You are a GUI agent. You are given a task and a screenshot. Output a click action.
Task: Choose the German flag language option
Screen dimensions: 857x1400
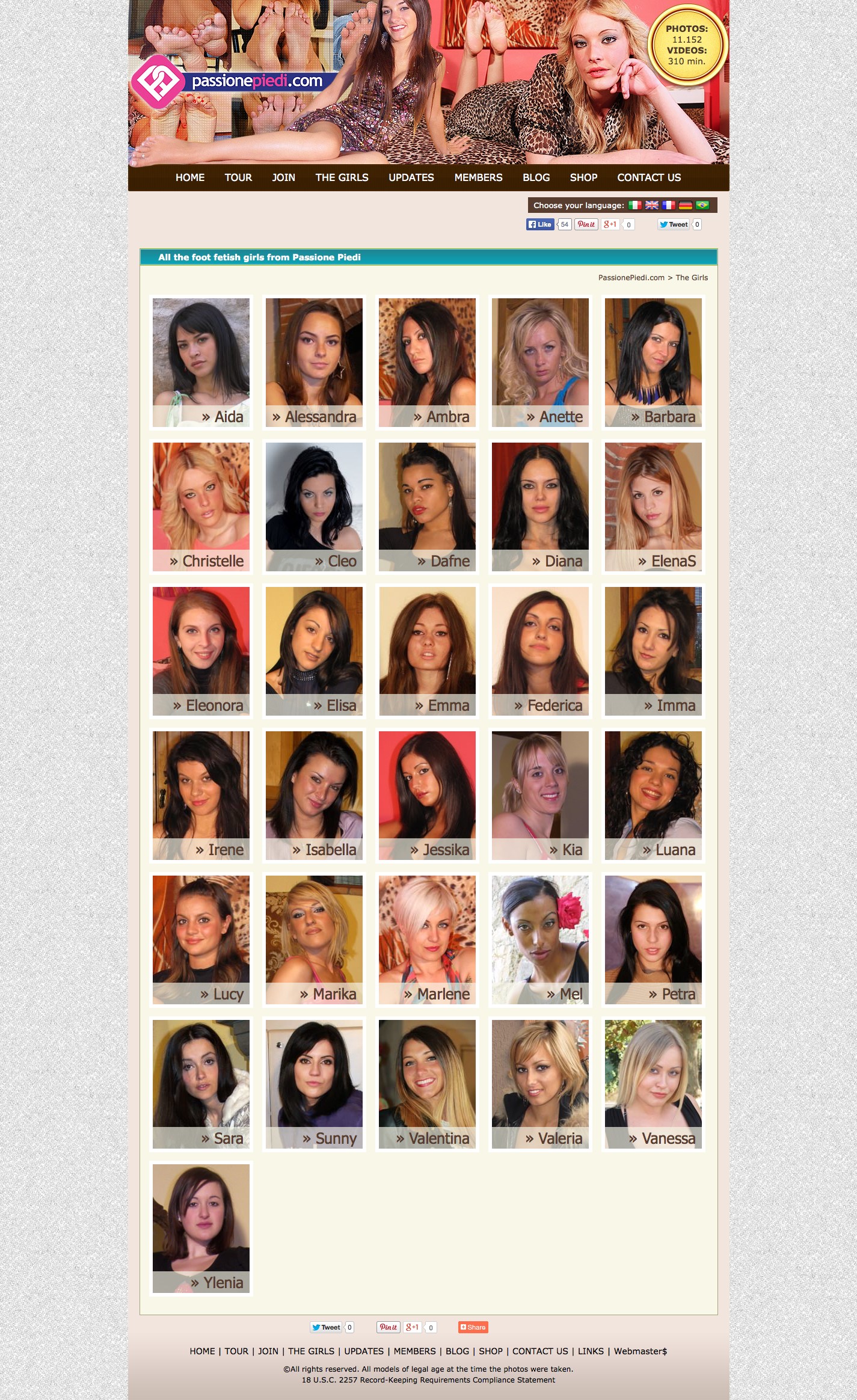pos(685,205)
